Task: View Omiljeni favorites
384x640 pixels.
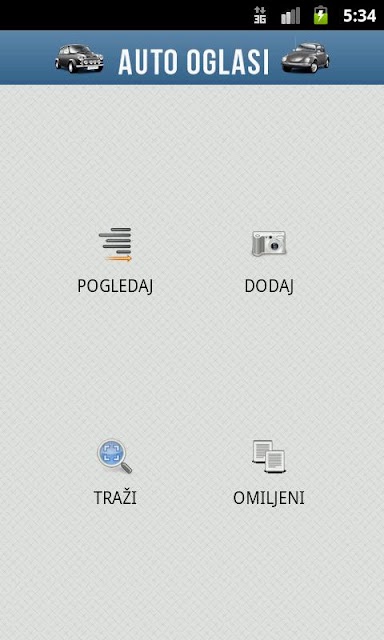Action: tap(269, 472)
